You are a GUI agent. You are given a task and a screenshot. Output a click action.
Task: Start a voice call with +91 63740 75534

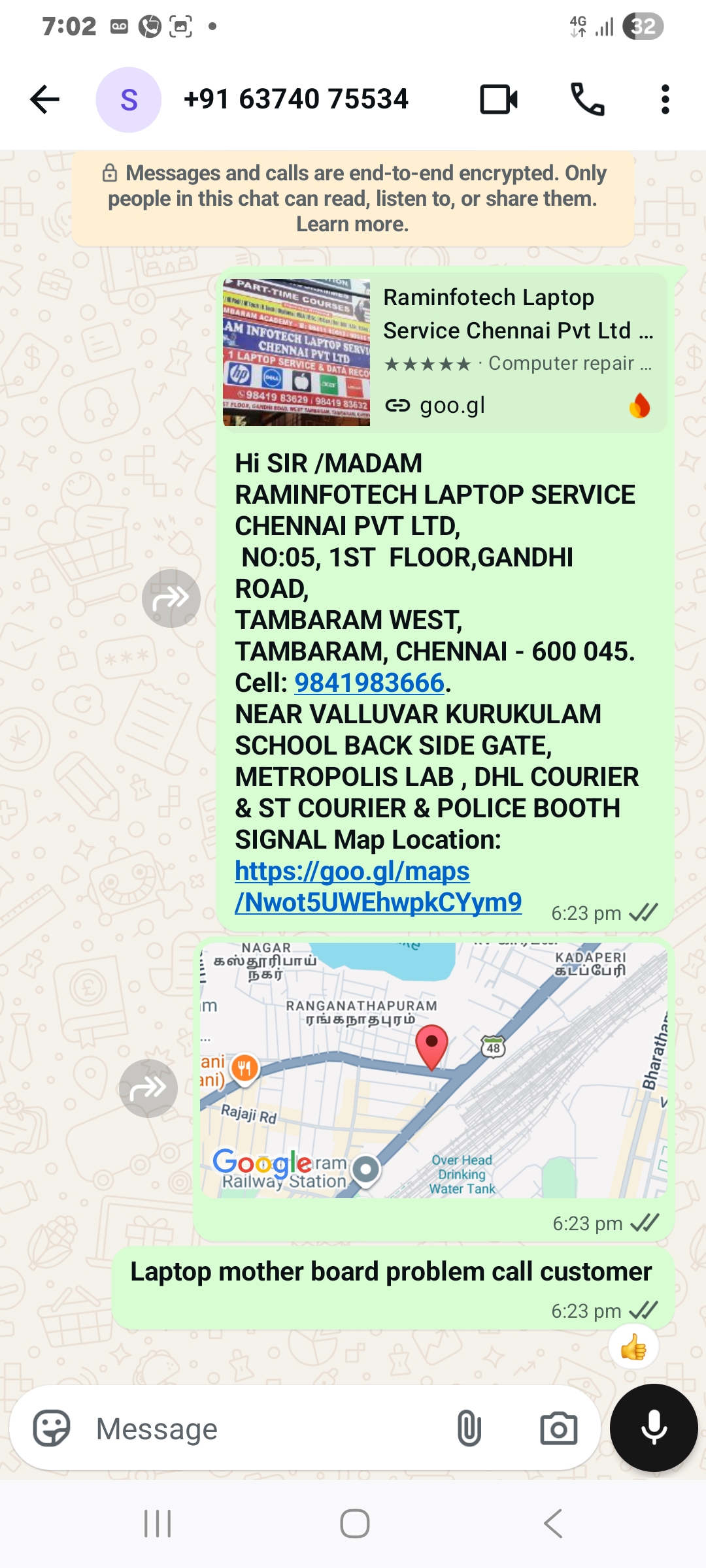587,99
